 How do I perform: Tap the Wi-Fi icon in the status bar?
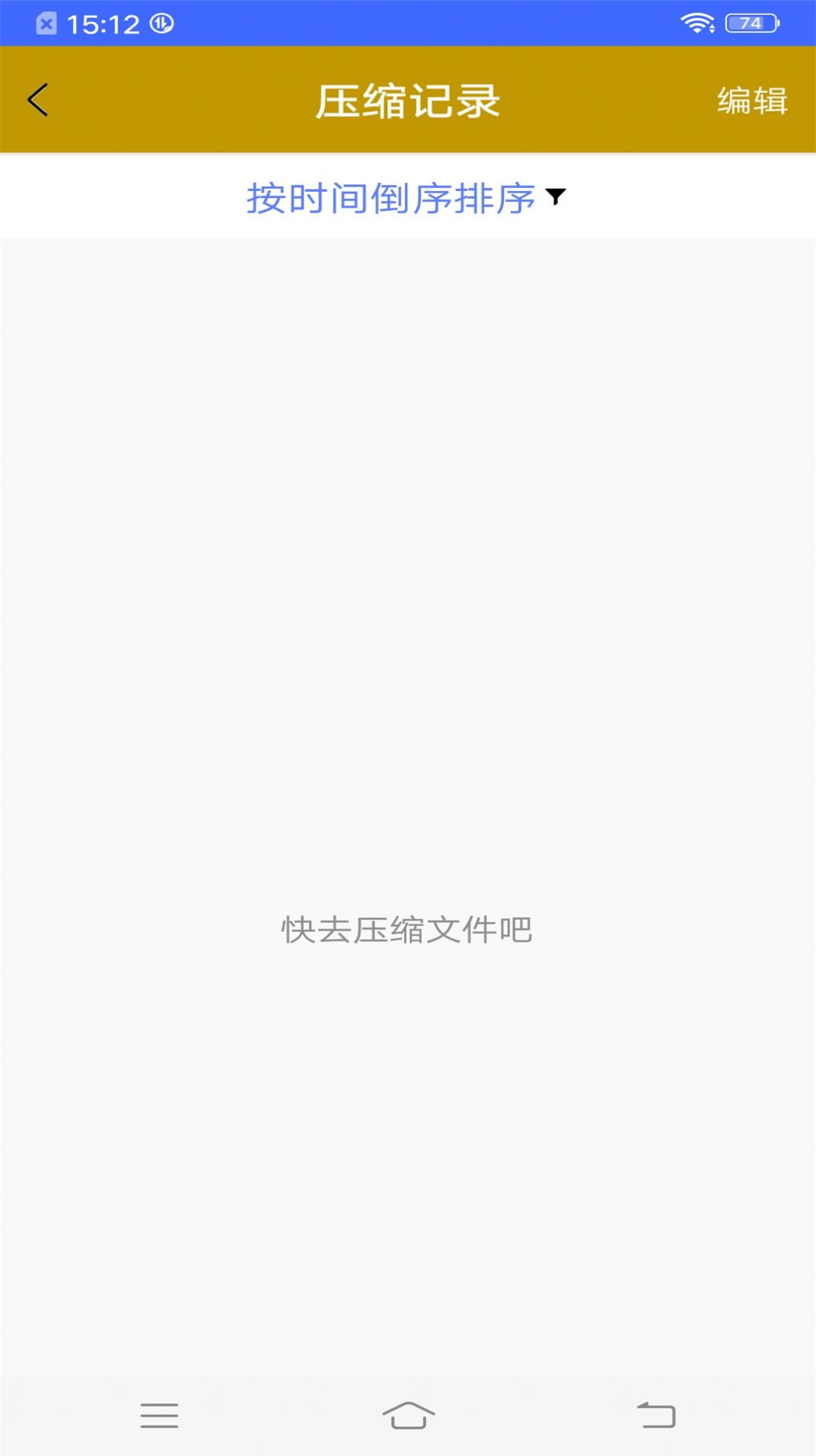[x=695, y=23]
